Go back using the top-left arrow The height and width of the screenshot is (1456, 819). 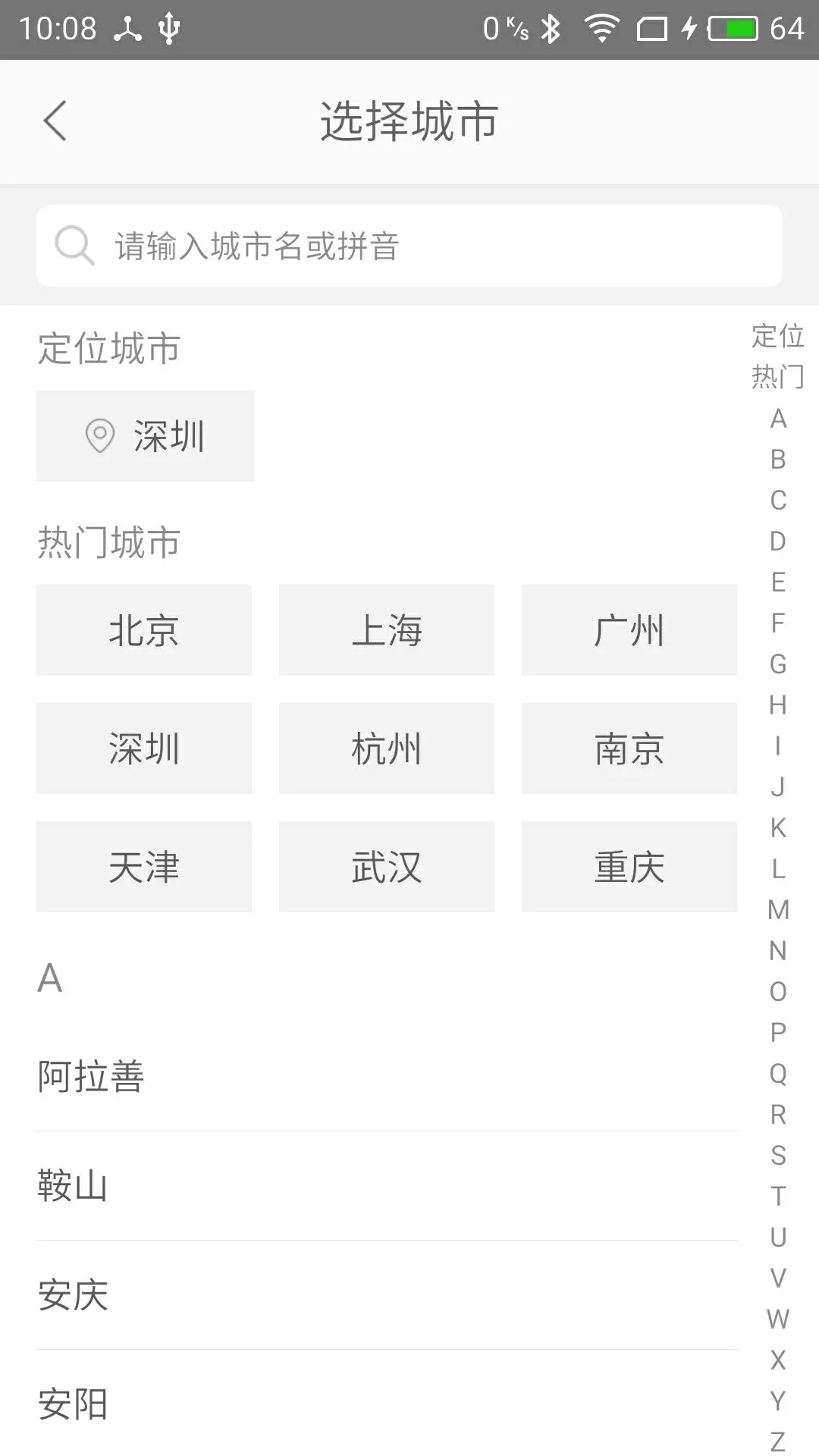[55, 121]
